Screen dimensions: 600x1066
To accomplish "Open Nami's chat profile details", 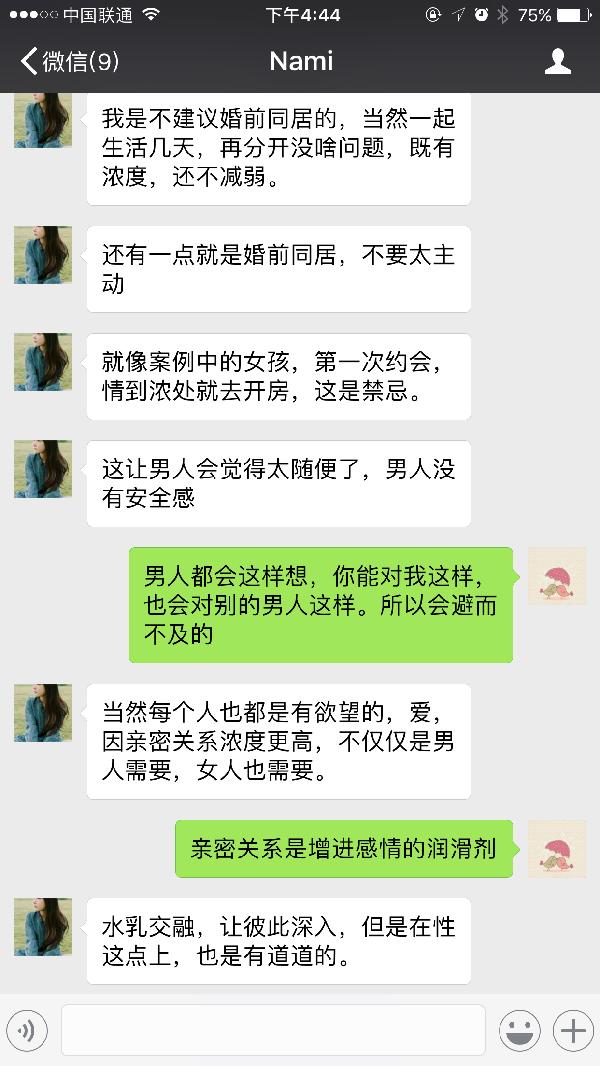I will tap(557, 62).
